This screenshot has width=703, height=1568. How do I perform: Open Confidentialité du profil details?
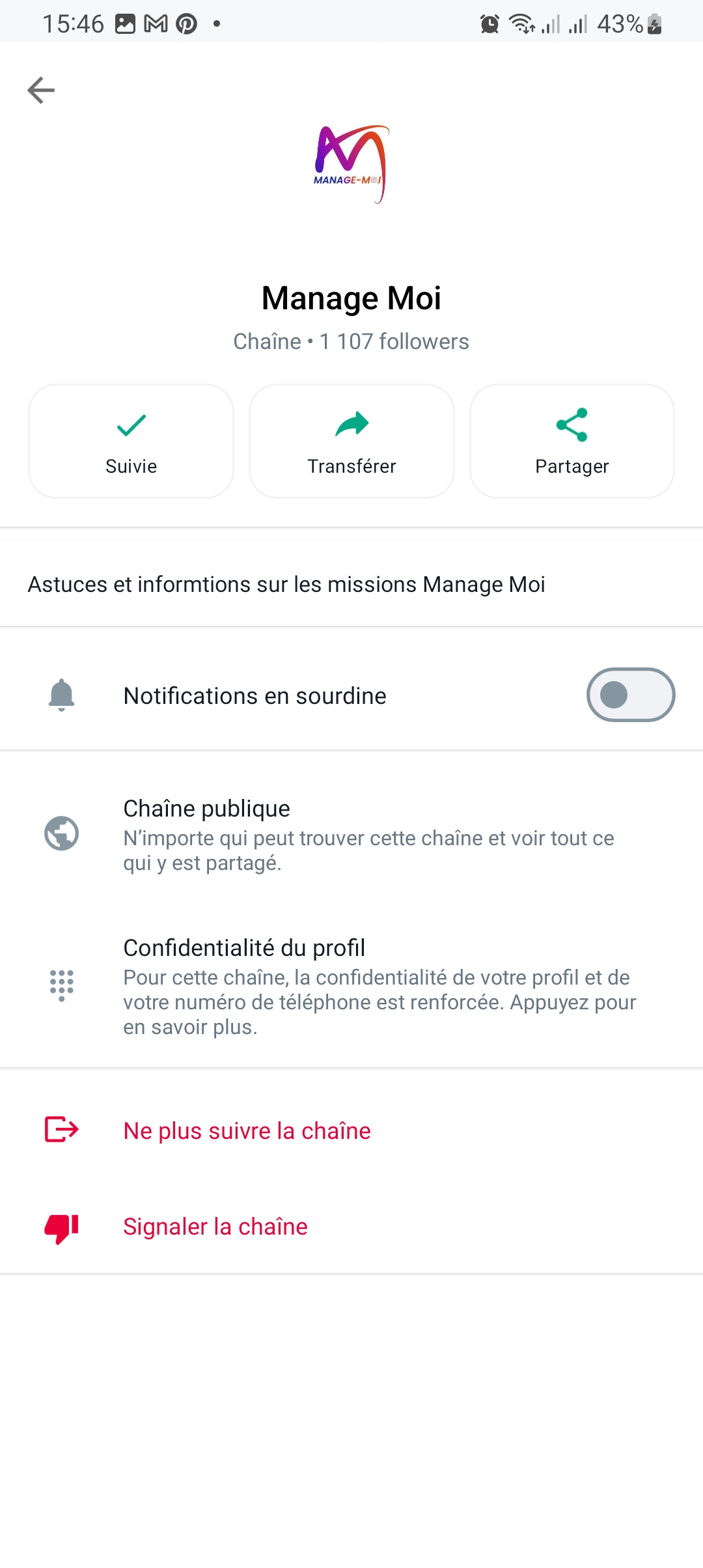[351, 987]
